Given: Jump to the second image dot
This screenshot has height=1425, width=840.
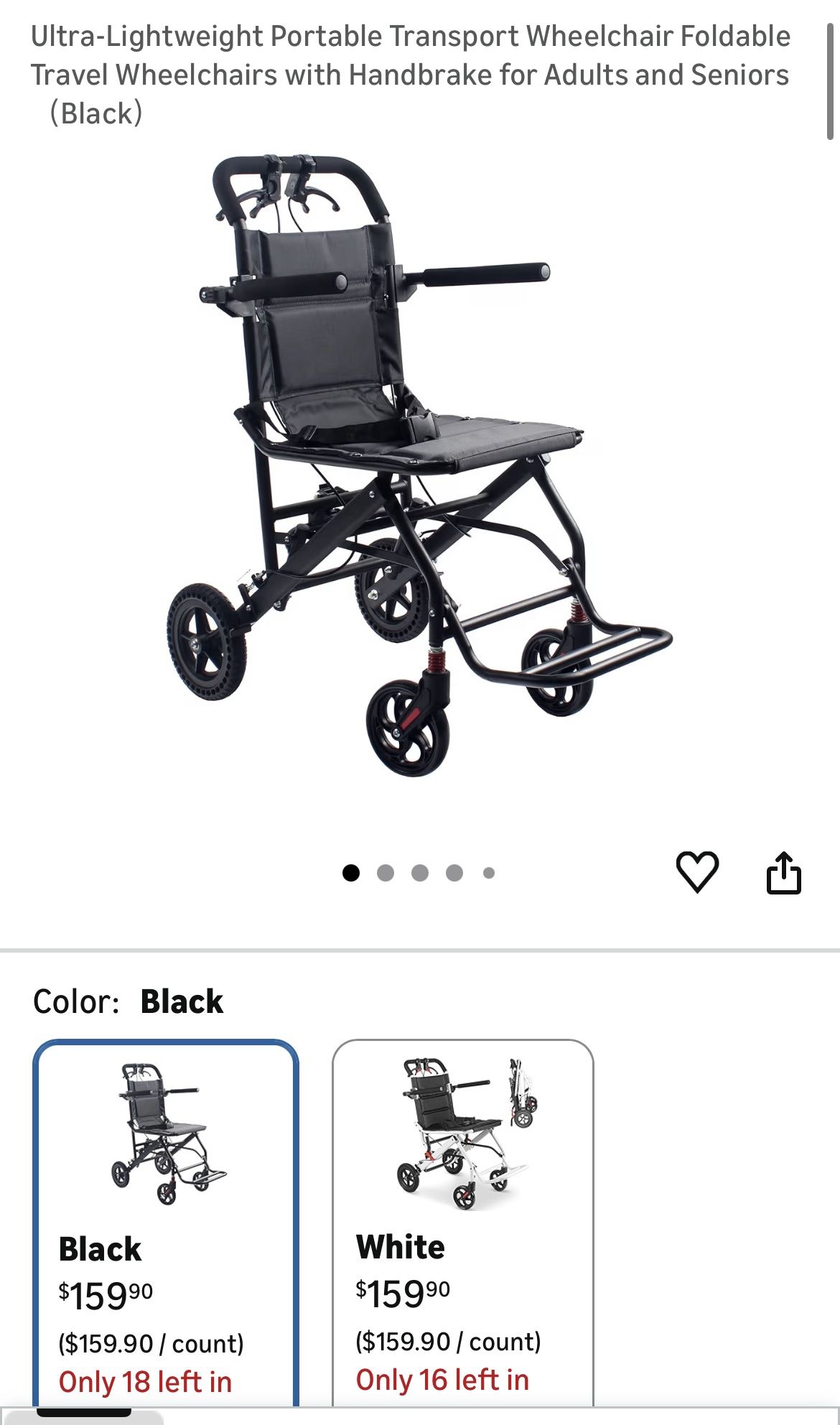Looking at the screenshot, I should 386,873.
